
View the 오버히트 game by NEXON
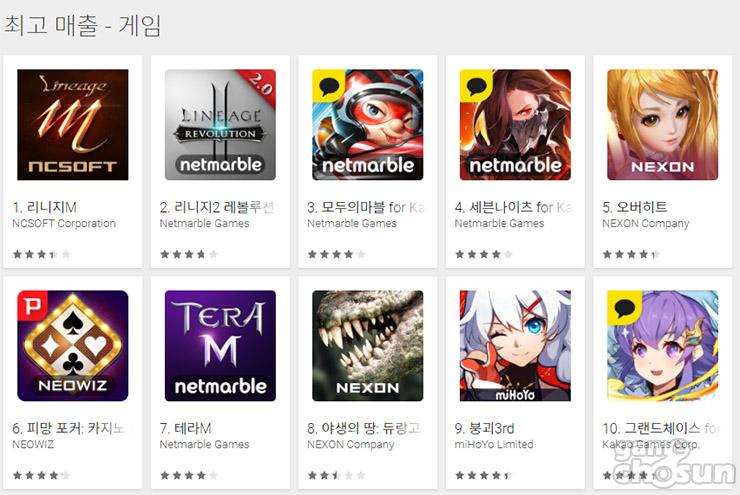tap(662, 125)
